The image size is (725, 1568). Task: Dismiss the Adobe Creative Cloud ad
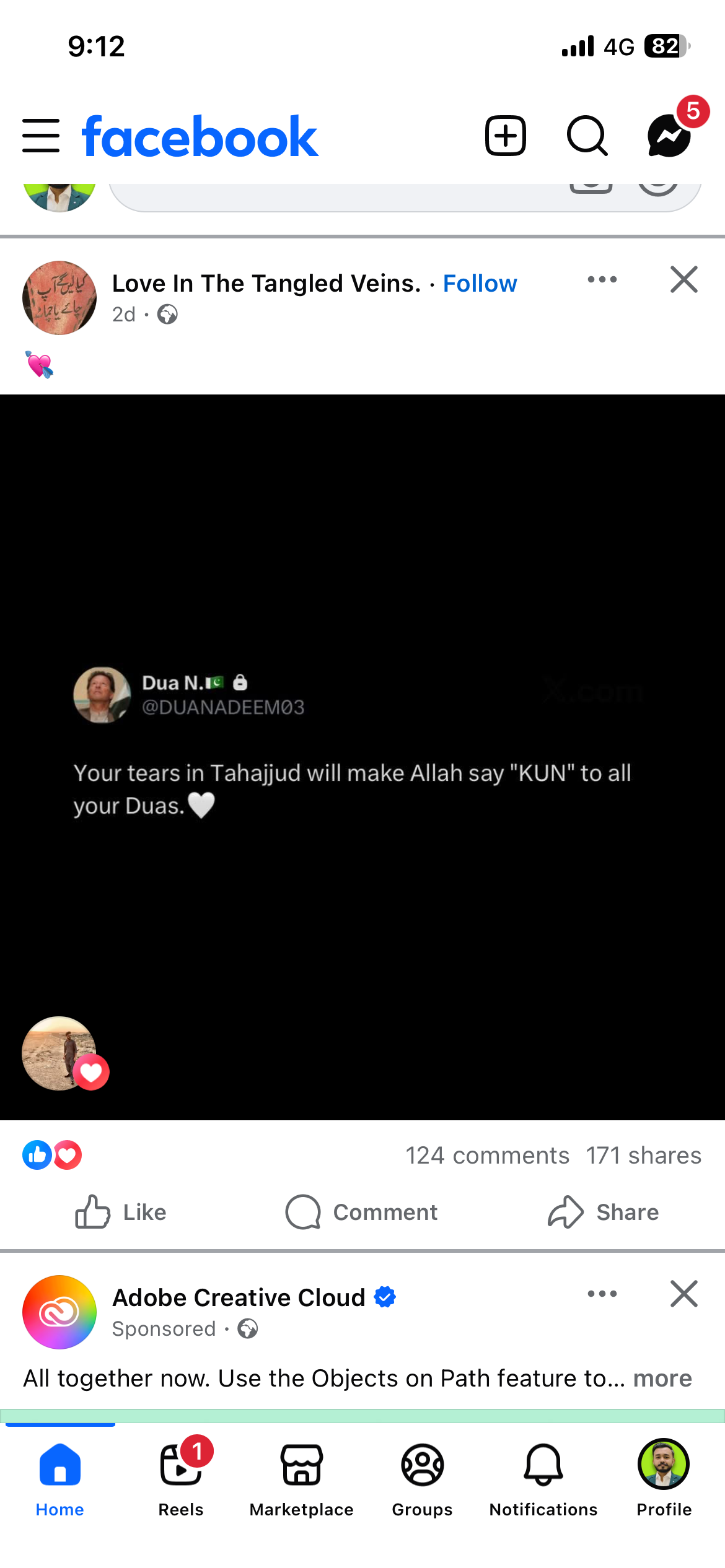pyautogui.click(x=683, y=1294)
